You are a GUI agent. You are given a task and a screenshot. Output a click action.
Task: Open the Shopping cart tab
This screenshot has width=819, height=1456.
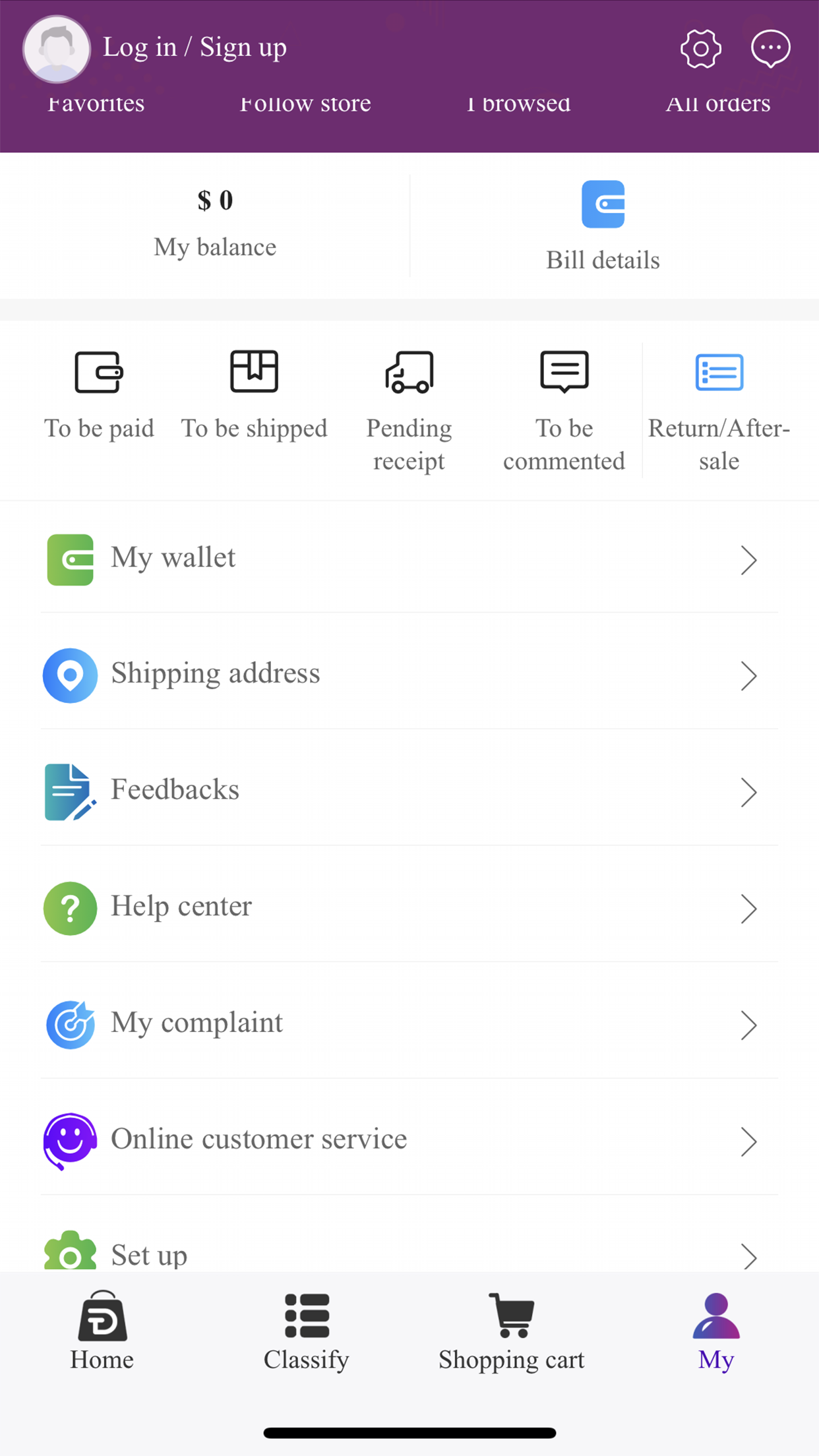click(x=511, y=1332)
